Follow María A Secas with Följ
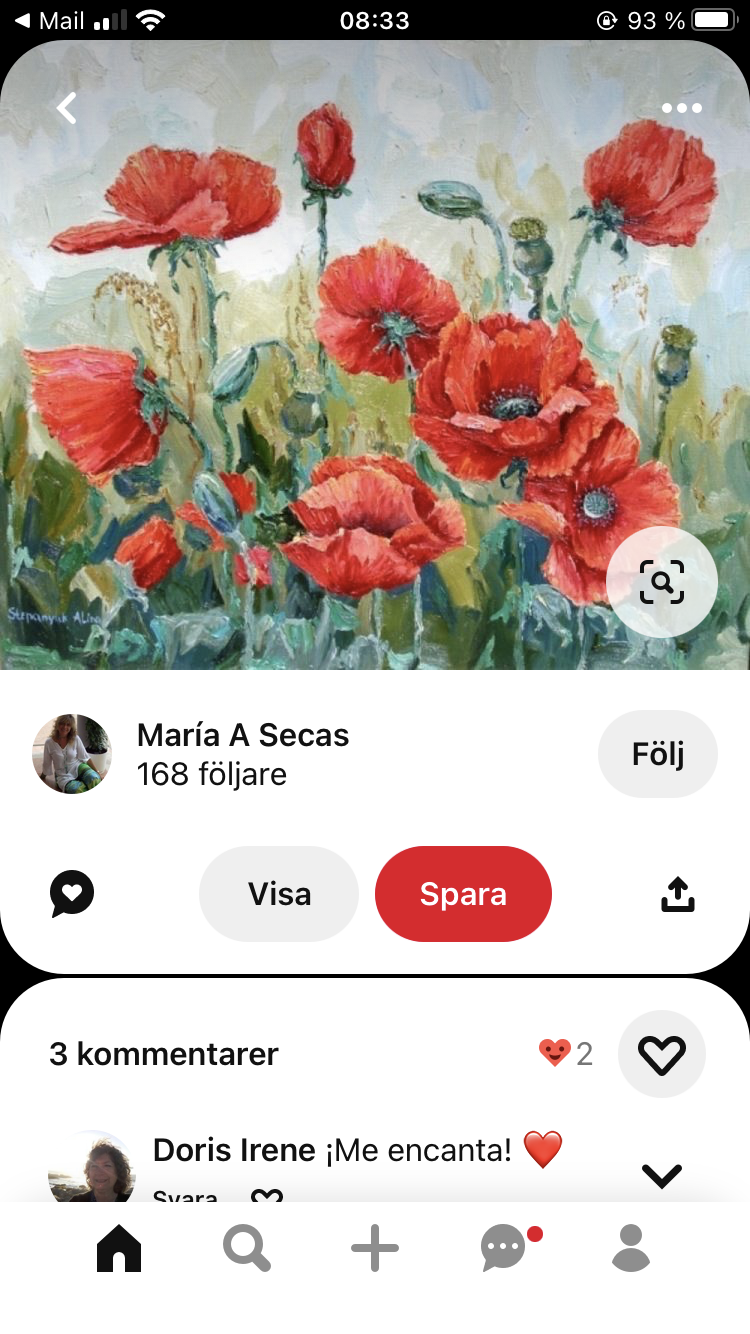The width and height of the screenshot is (750, 1334). [x=657, y=754]
